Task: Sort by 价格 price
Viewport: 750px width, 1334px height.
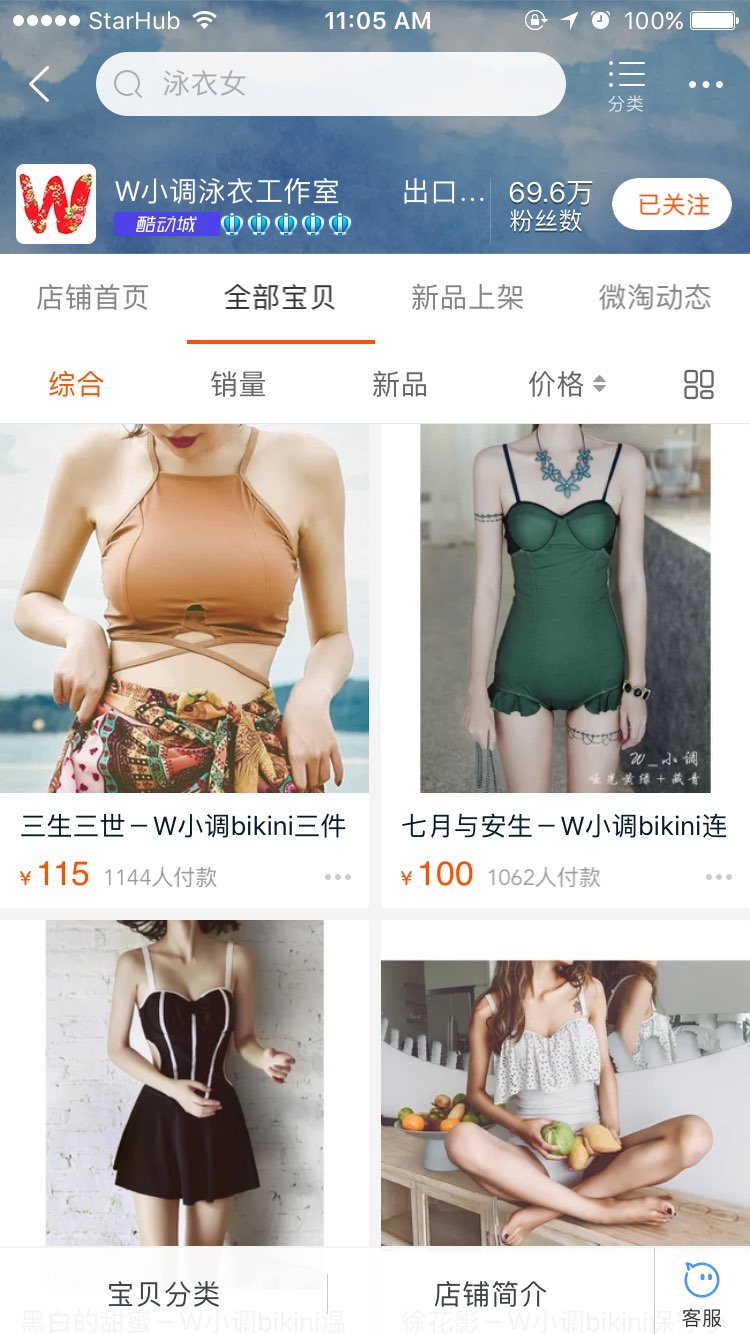Action: (566, 384)
